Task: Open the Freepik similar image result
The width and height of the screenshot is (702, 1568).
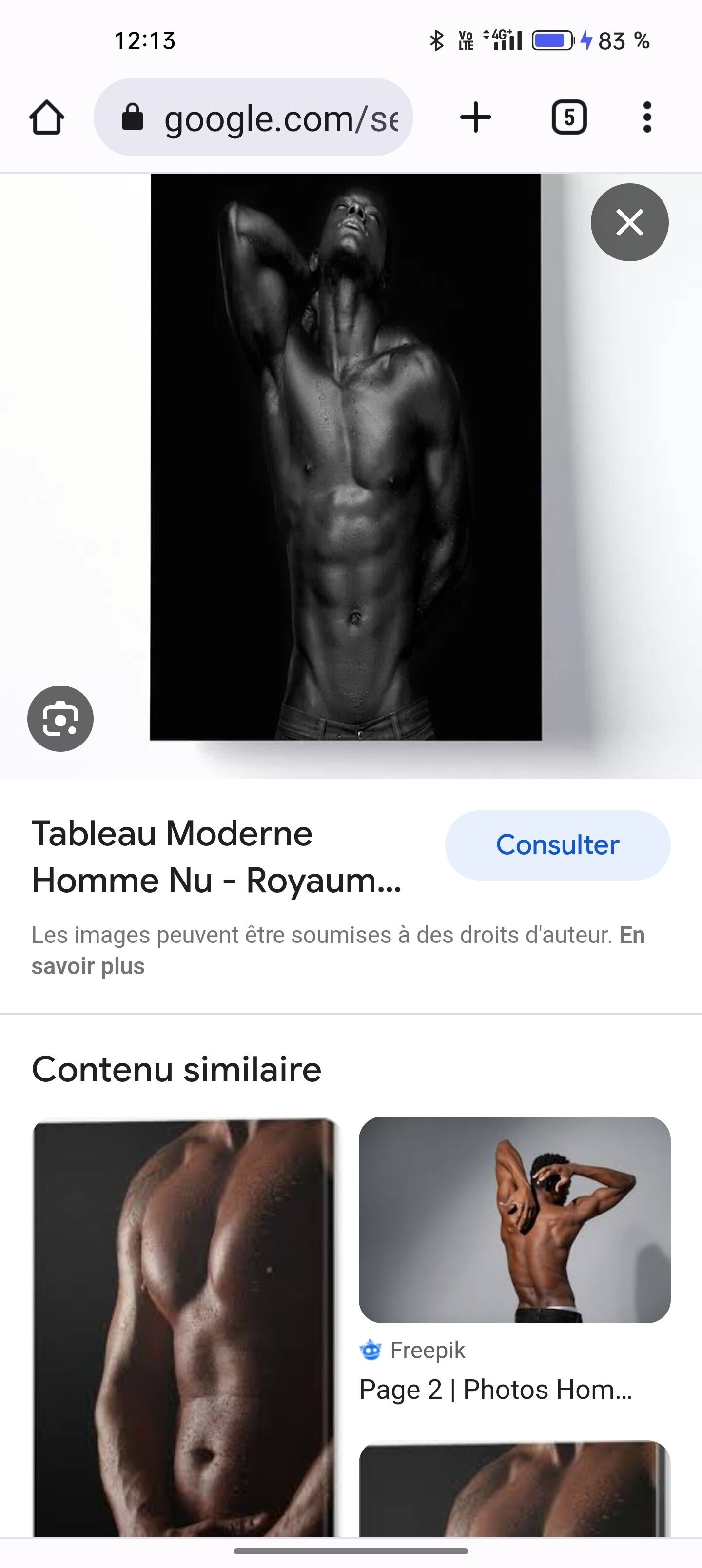Action: [x=514, y=1219]
